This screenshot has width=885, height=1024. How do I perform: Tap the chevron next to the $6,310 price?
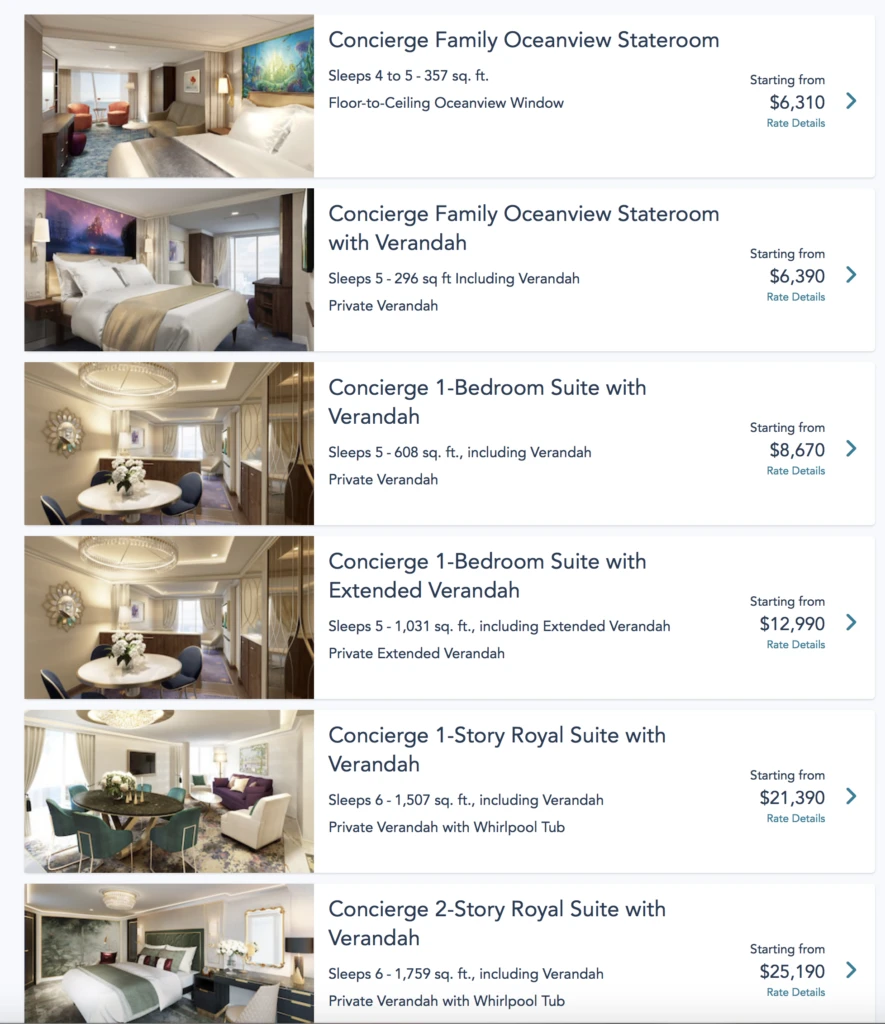pyautogui.click(x=851, y=101)
